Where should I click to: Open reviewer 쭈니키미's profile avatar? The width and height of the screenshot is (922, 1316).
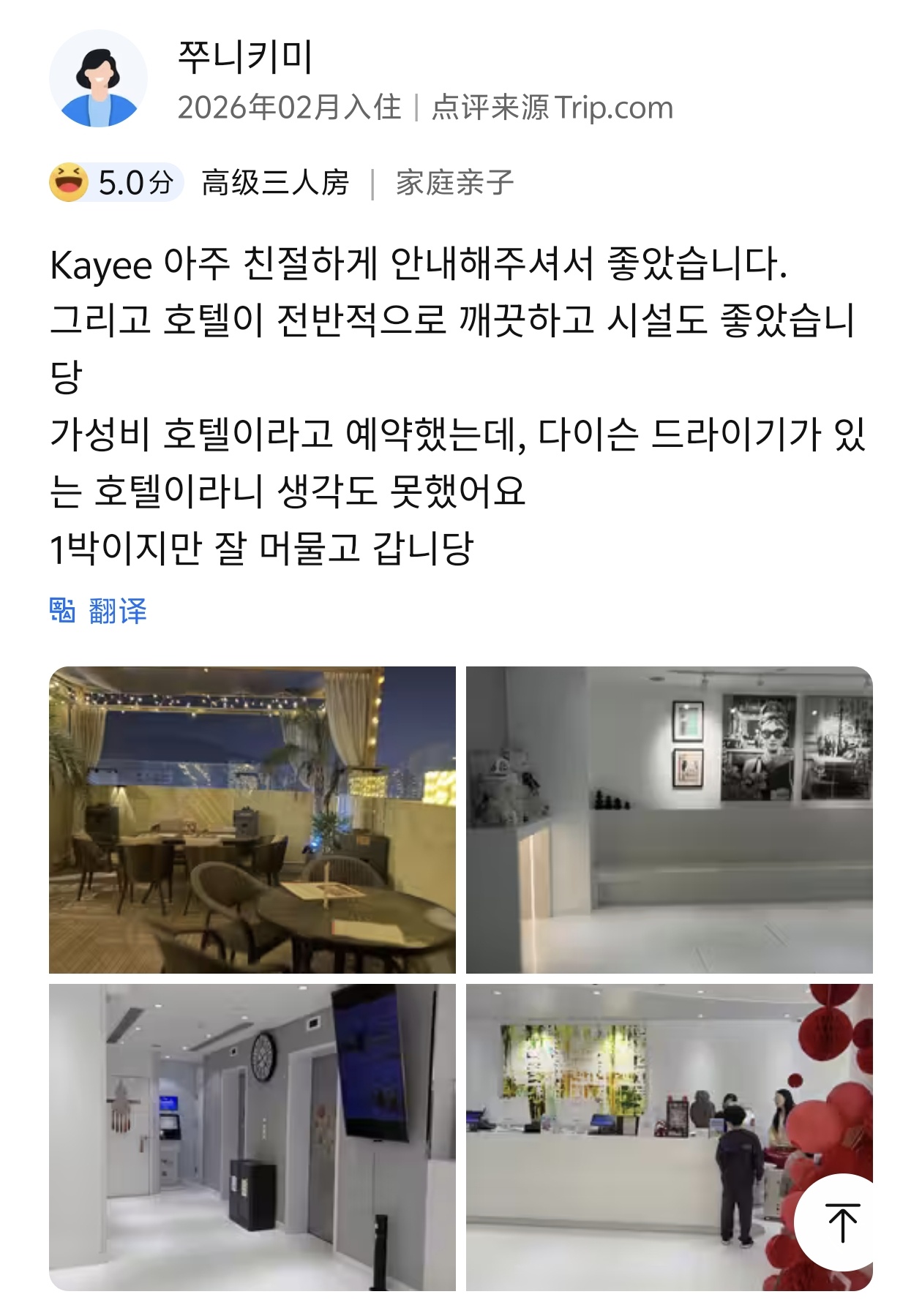98,79
